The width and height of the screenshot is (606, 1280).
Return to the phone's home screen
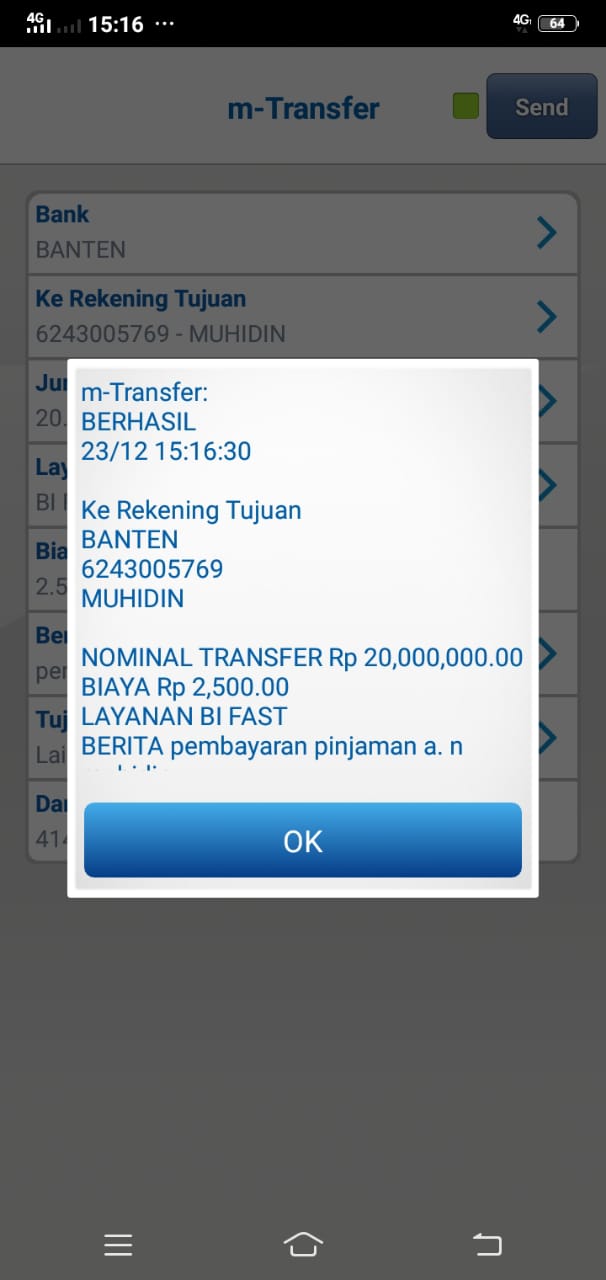tap(303, 1244)
